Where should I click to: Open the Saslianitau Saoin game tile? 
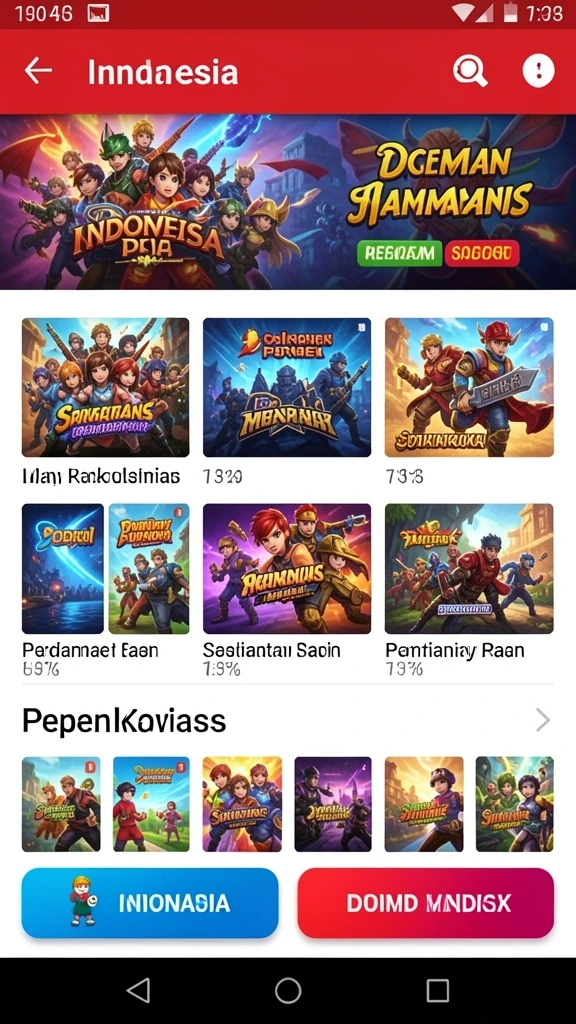pyautogui.click(x=287, y=569)
